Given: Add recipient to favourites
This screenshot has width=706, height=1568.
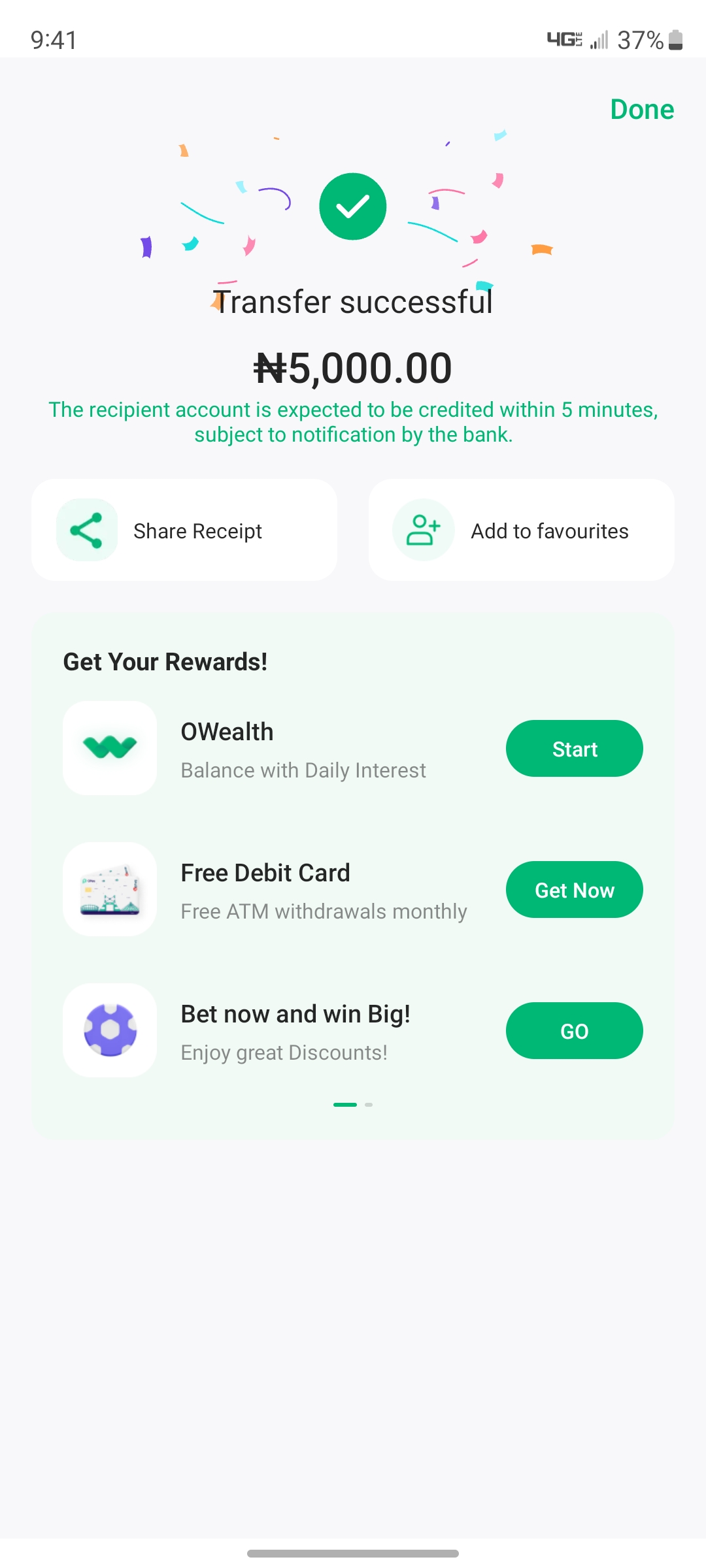Looking at the screenshot, I should click(521, 531).
